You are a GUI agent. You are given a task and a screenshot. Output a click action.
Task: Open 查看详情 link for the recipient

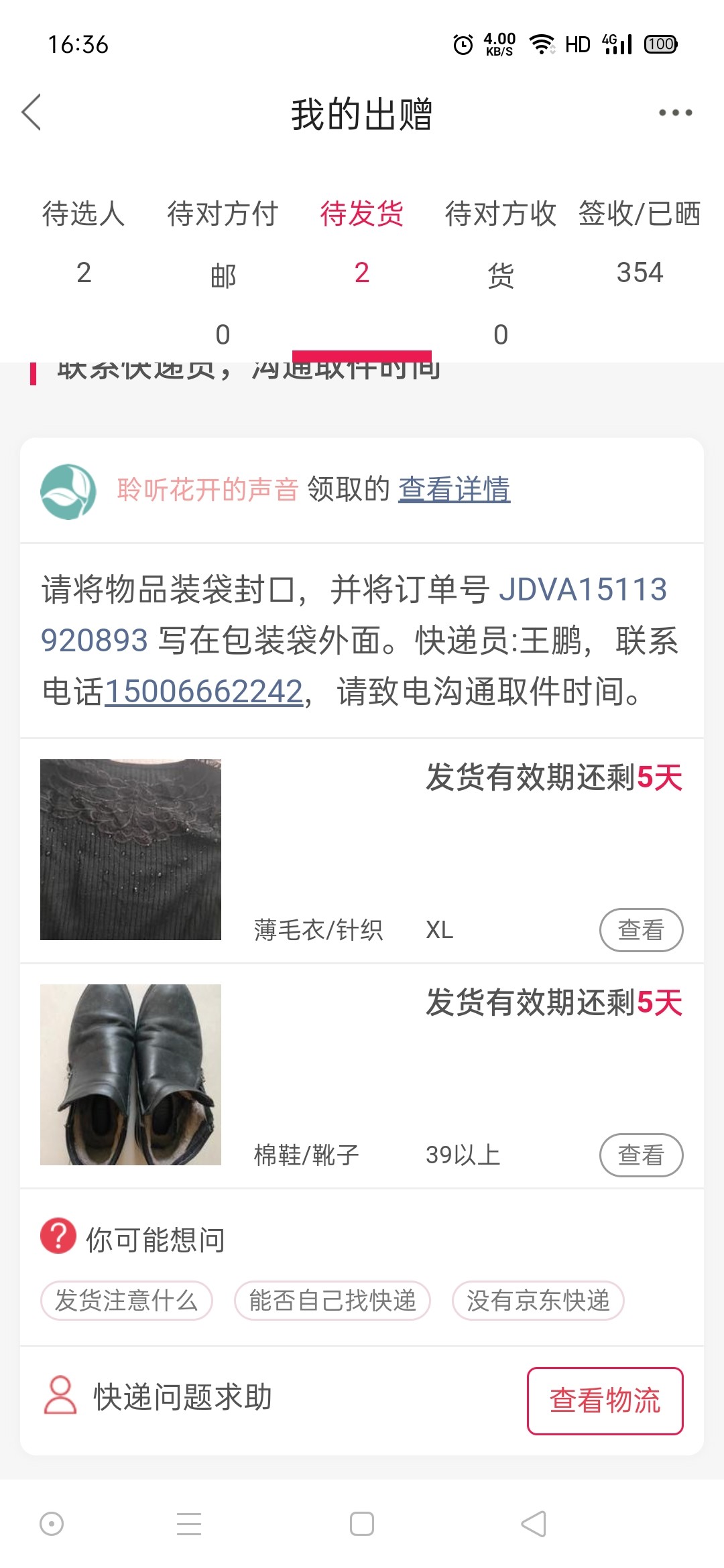[454, 489]
